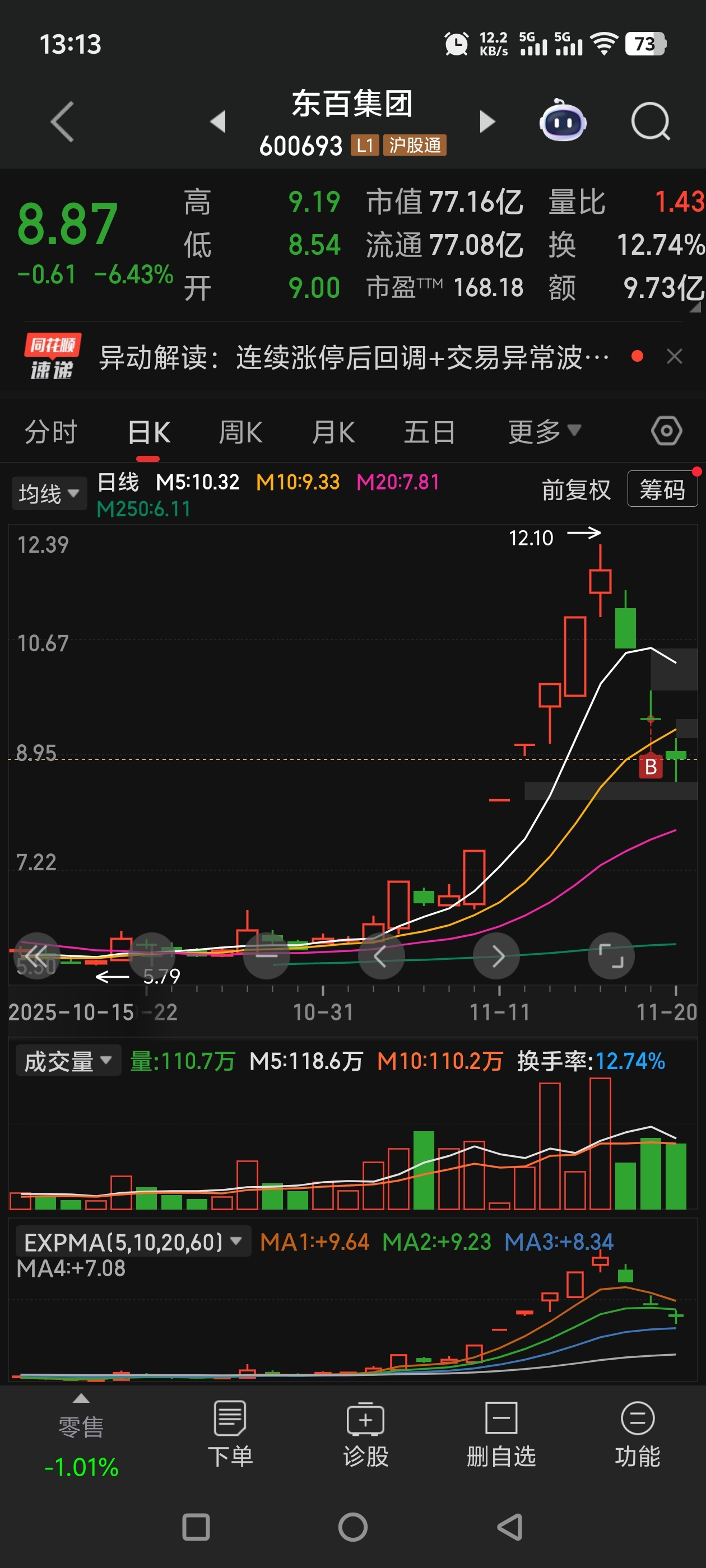Switch to the 五日 tab
Screen dimensions: 706x1568
429,432
